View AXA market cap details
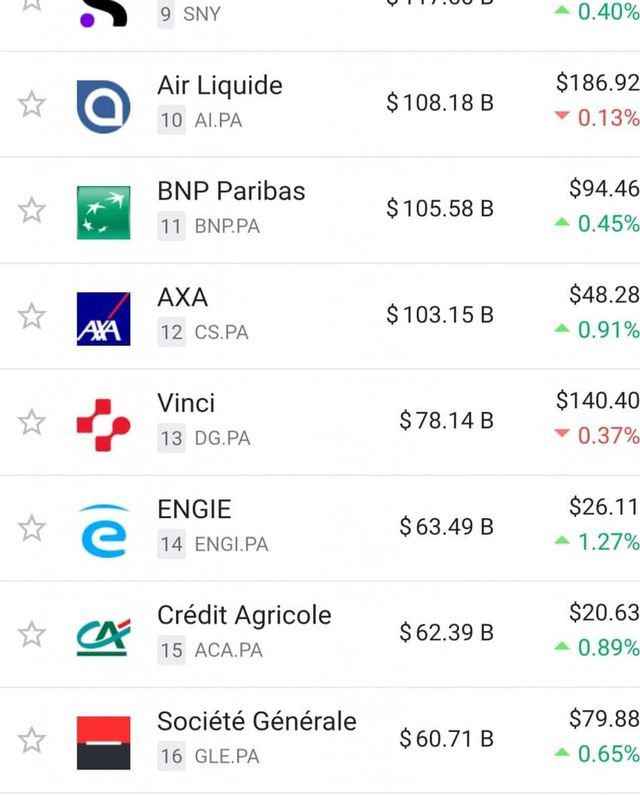This screenshot has width=640, height=796. coord(440,315)
